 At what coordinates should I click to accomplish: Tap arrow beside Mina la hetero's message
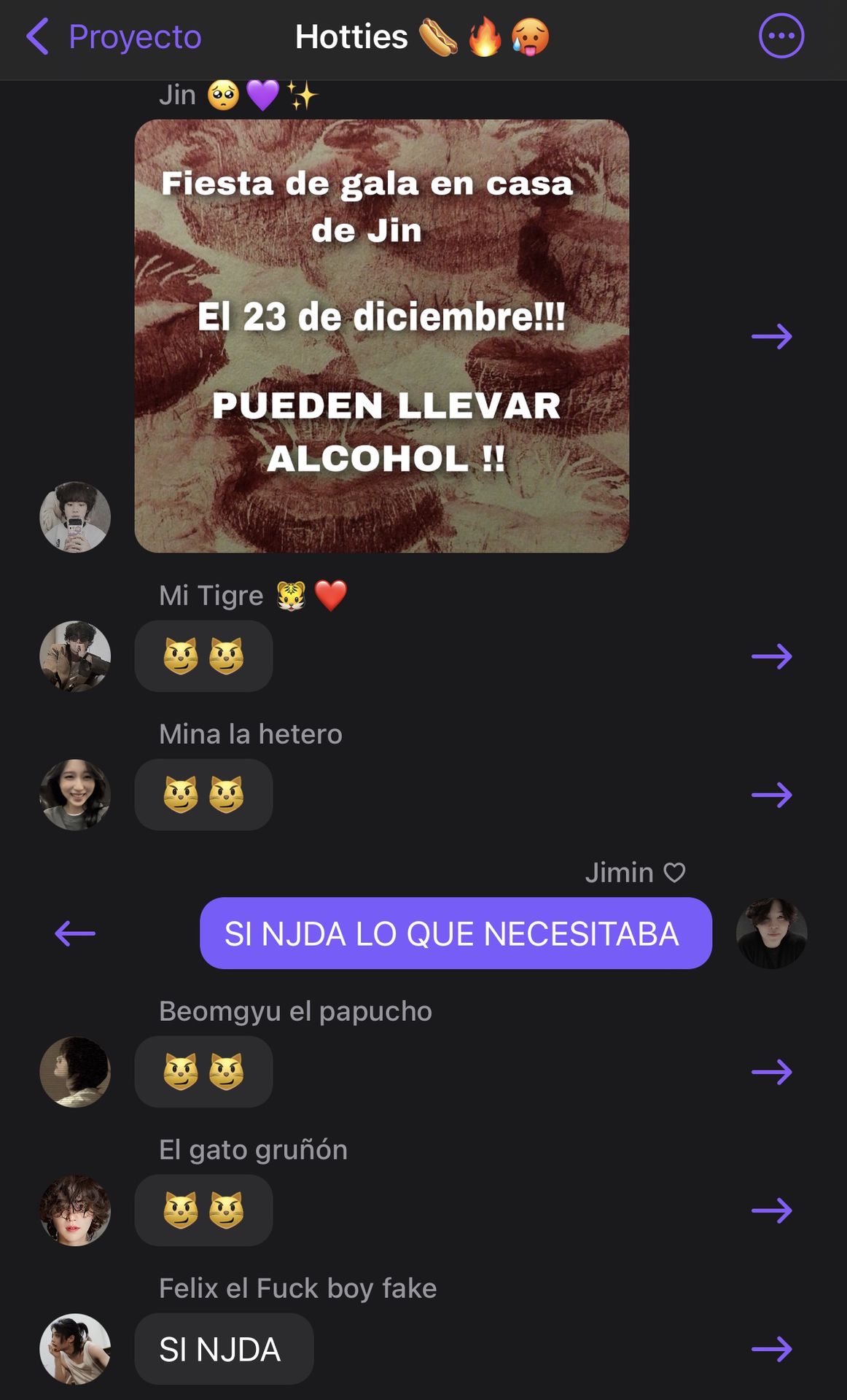click(771, 795)
